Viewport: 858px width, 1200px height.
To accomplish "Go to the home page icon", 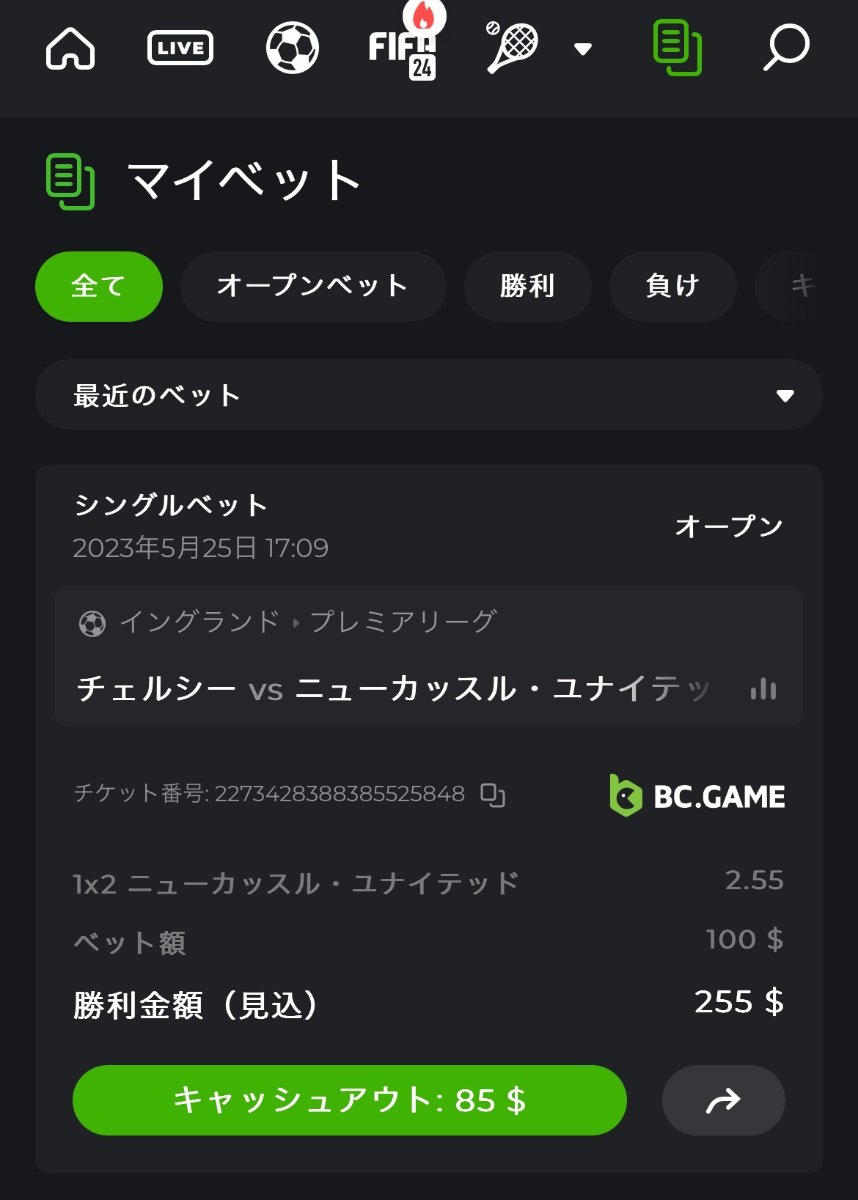I will (70, 48).
